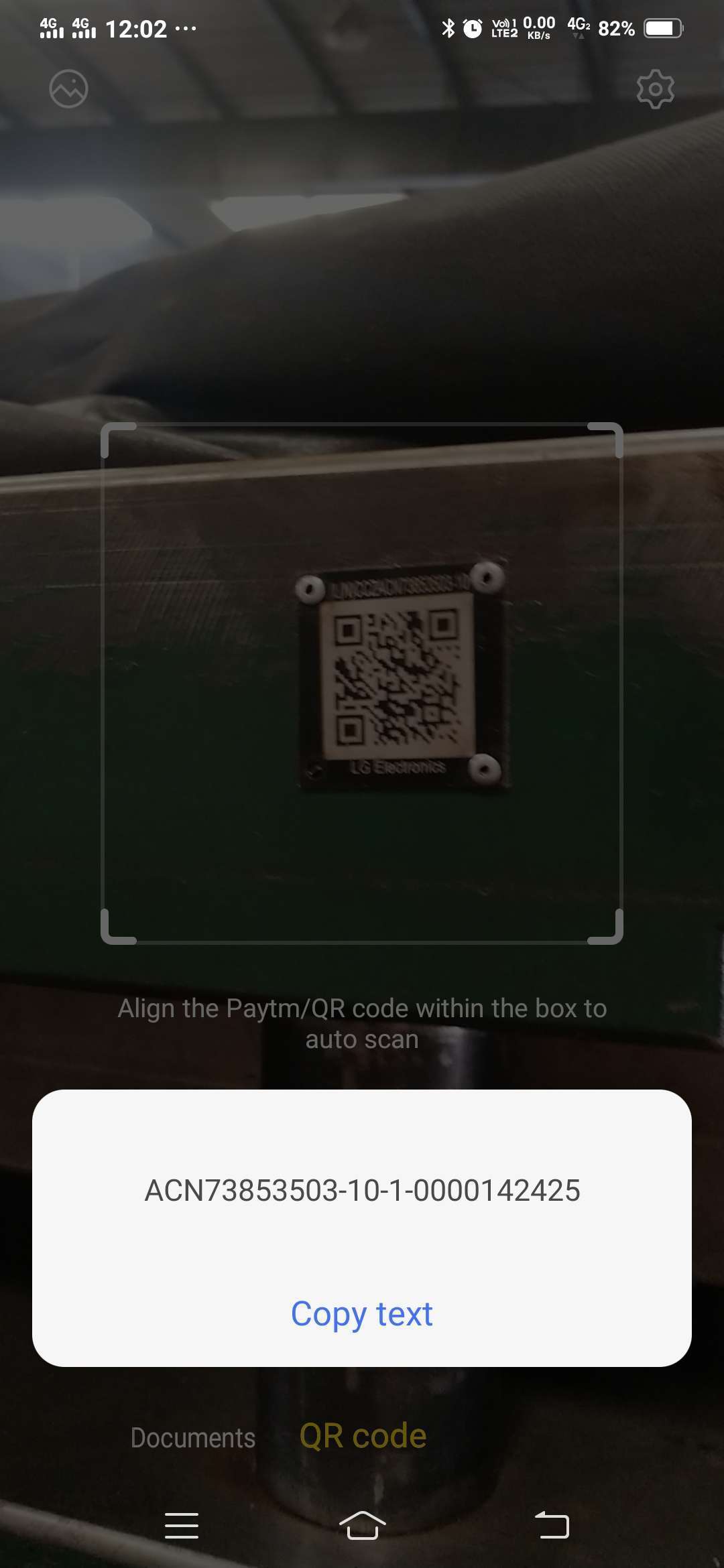Open the scanner settings gear
The image size is (724, 1568).
(655, 88)
